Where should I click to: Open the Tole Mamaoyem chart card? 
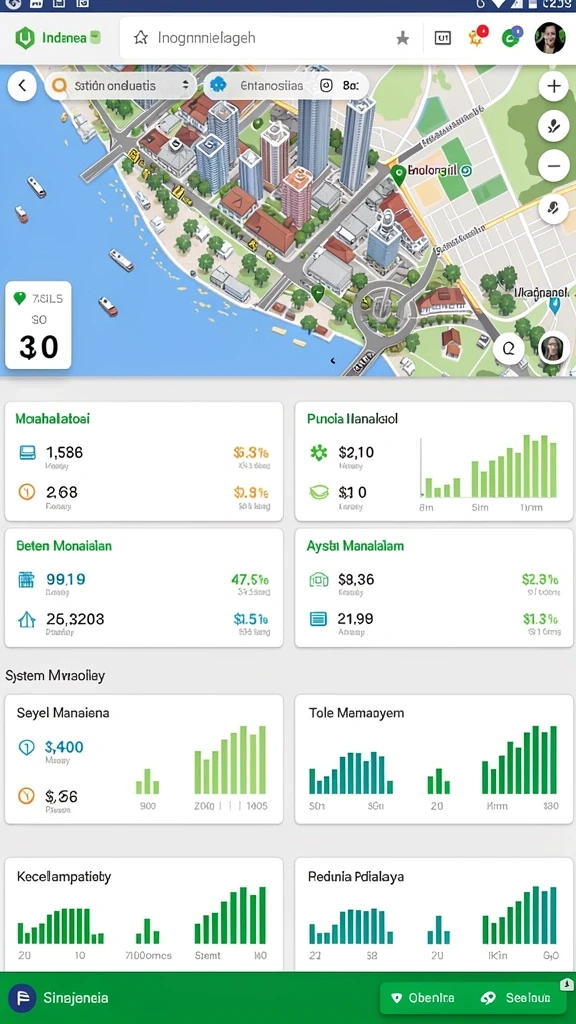coord(434,759)
